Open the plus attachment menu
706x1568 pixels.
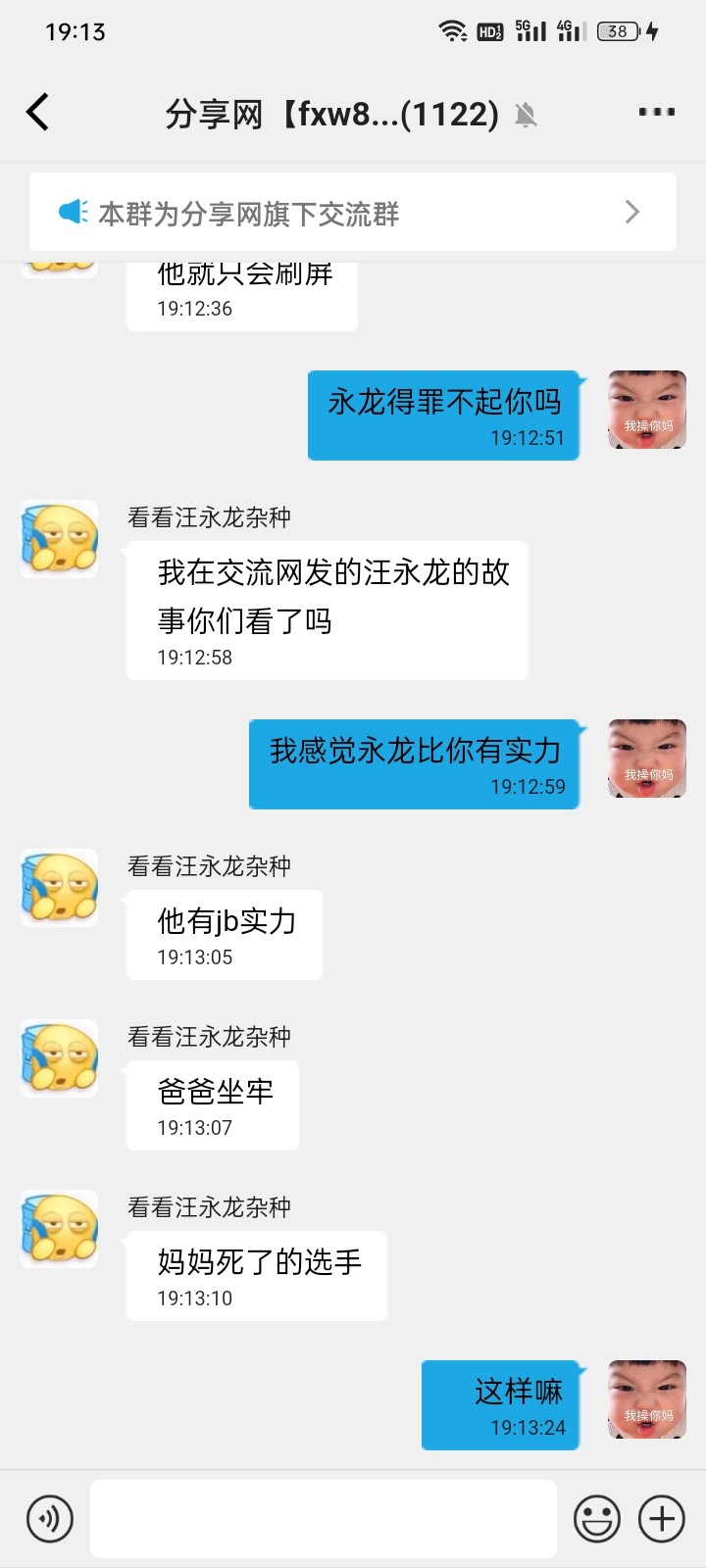662,1519
